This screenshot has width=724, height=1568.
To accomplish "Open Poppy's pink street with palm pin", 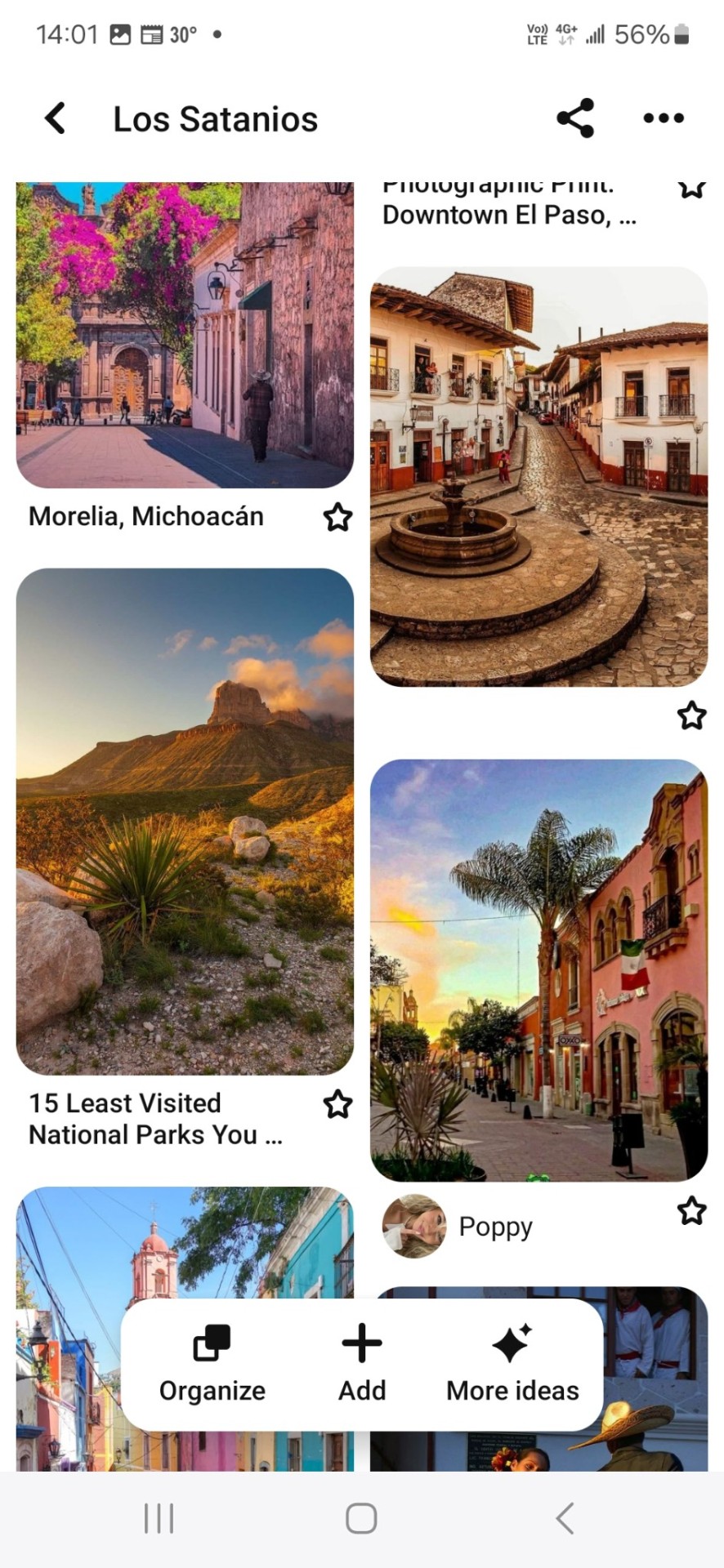I will coord(539,970).
